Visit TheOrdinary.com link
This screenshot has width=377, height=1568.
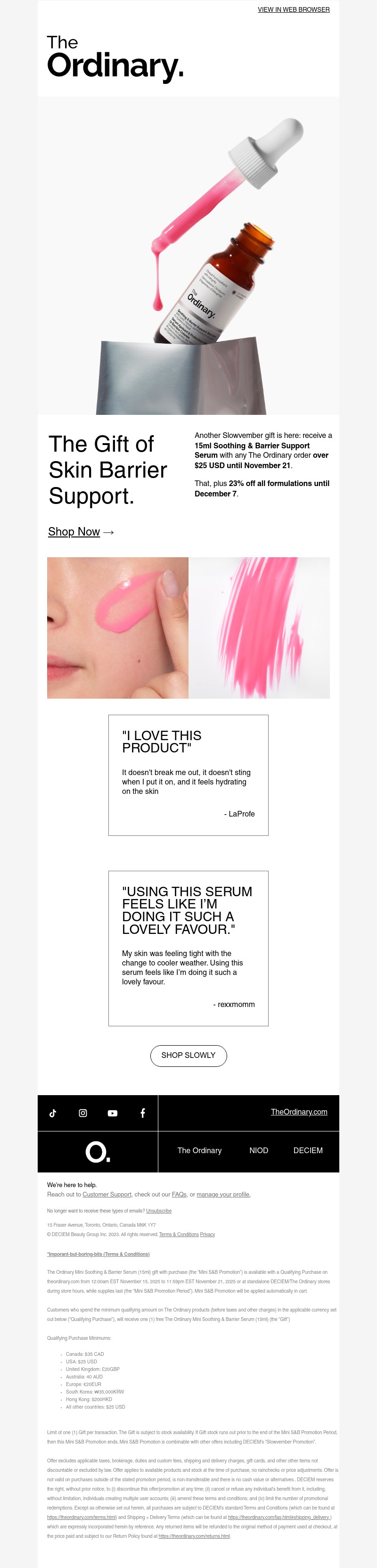[299, 1112]
